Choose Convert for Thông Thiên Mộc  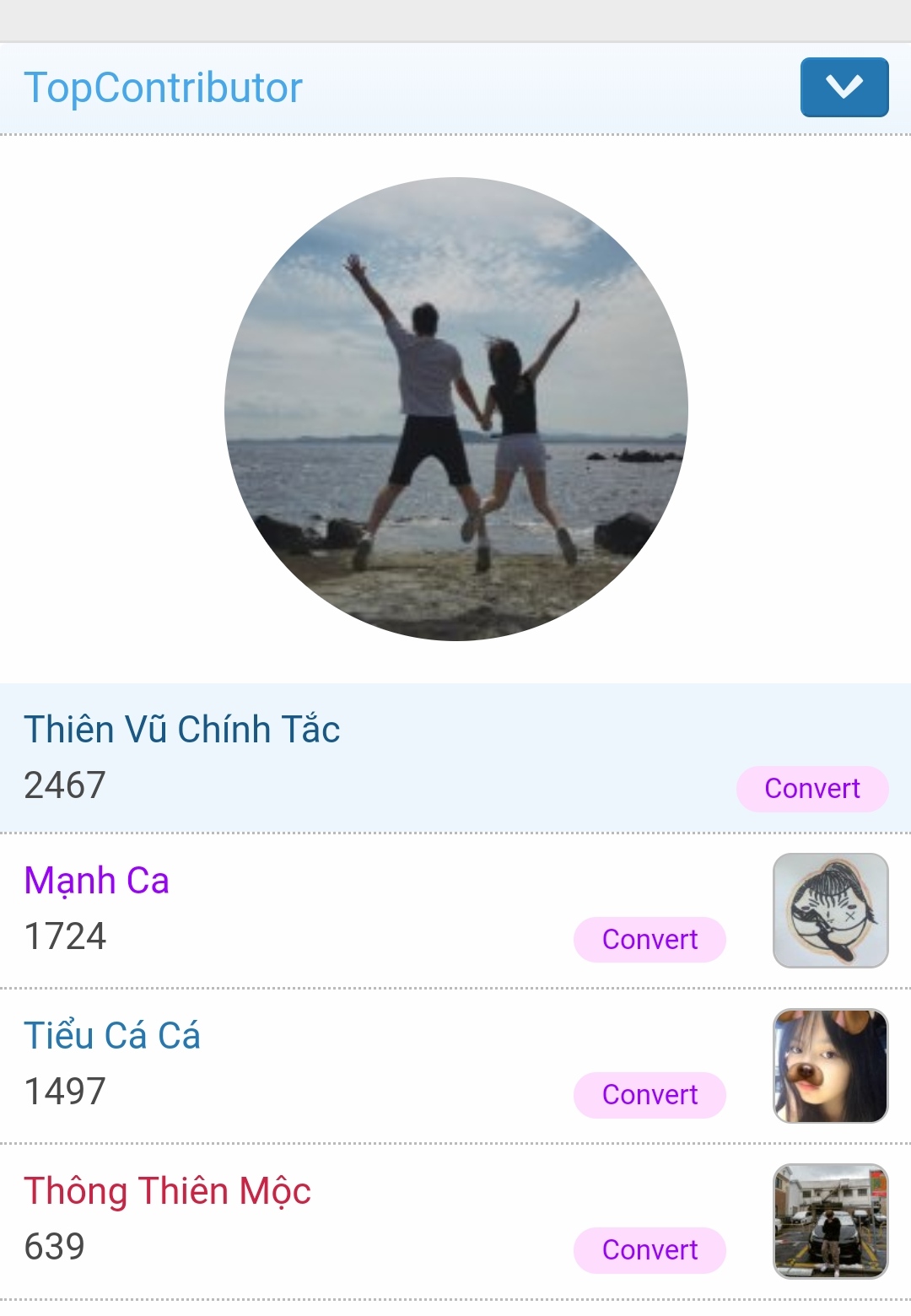pos(650,1250)
